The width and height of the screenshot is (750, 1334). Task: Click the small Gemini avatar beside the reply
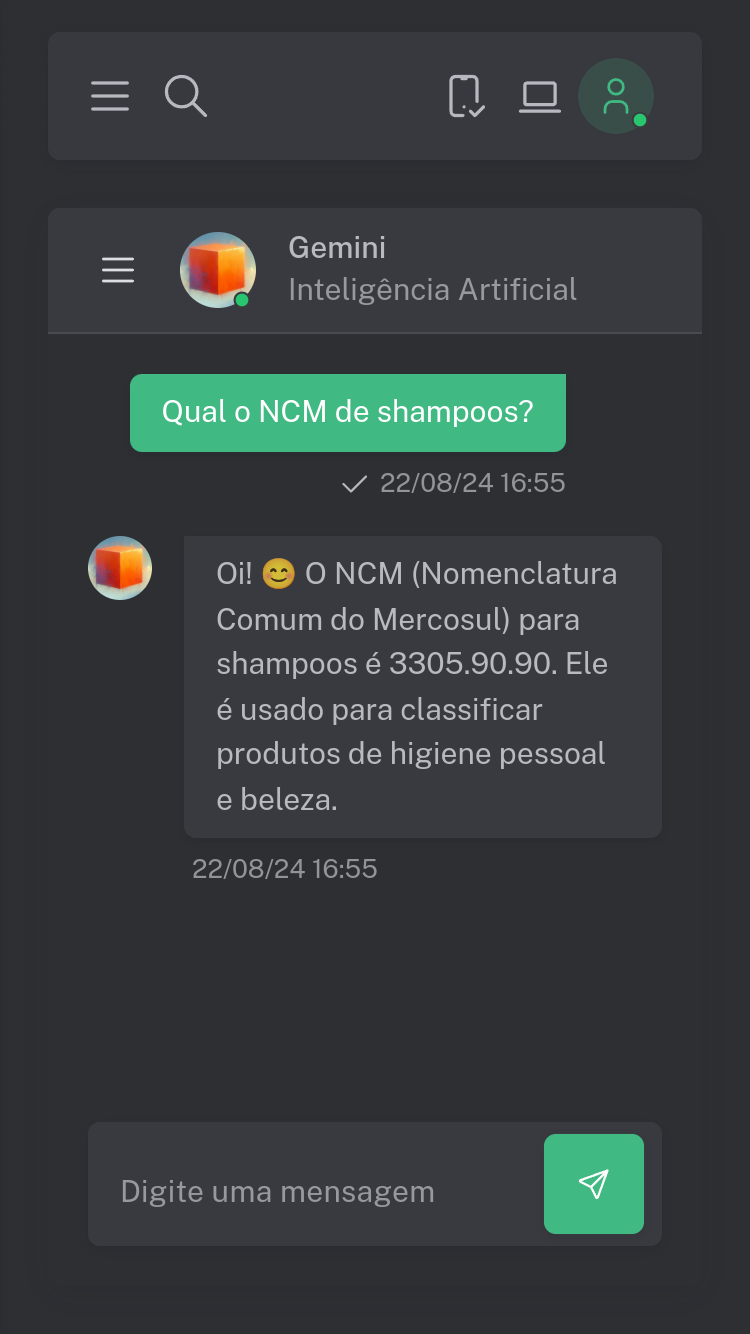click(119, 567)
